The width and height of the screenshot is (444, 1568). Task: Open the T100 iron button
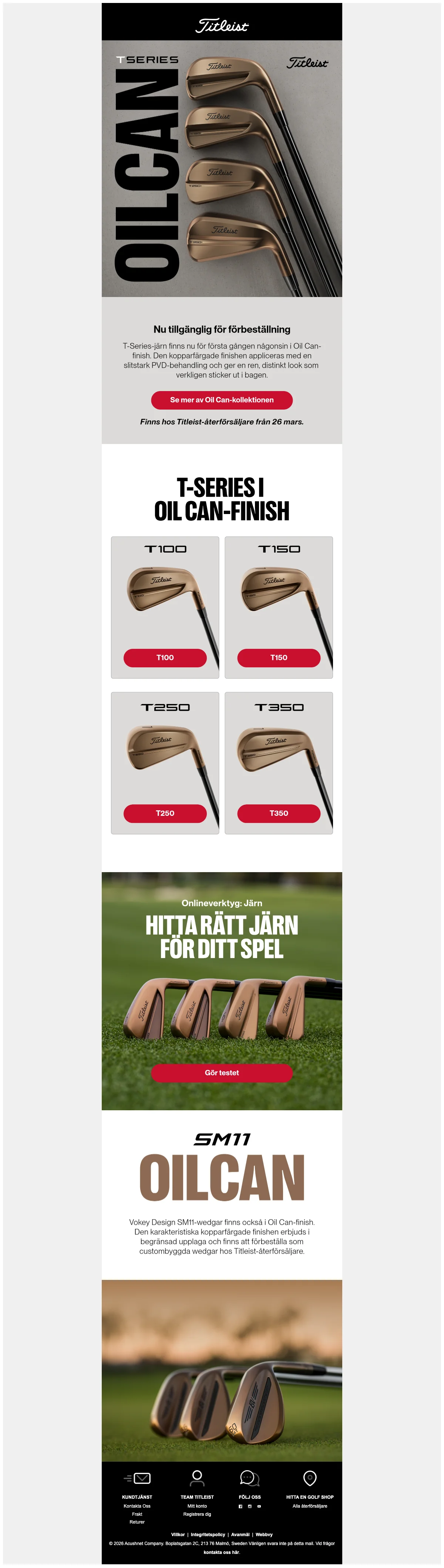coord(165,657)
